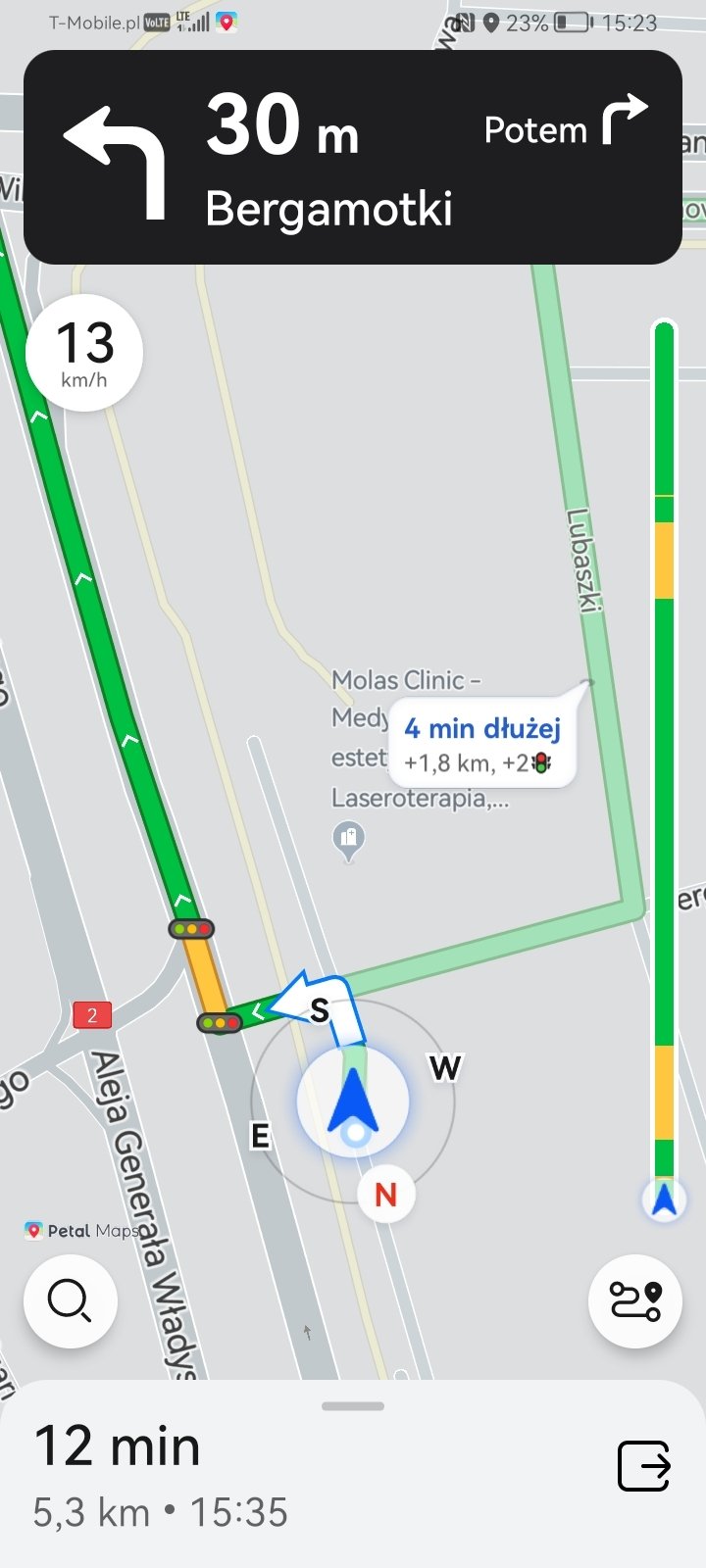Image resolution: width=706 pixels, height=1568 pixels.
Task: Expand the bottom trip summary panel
Action: [x=353, y=1407]
